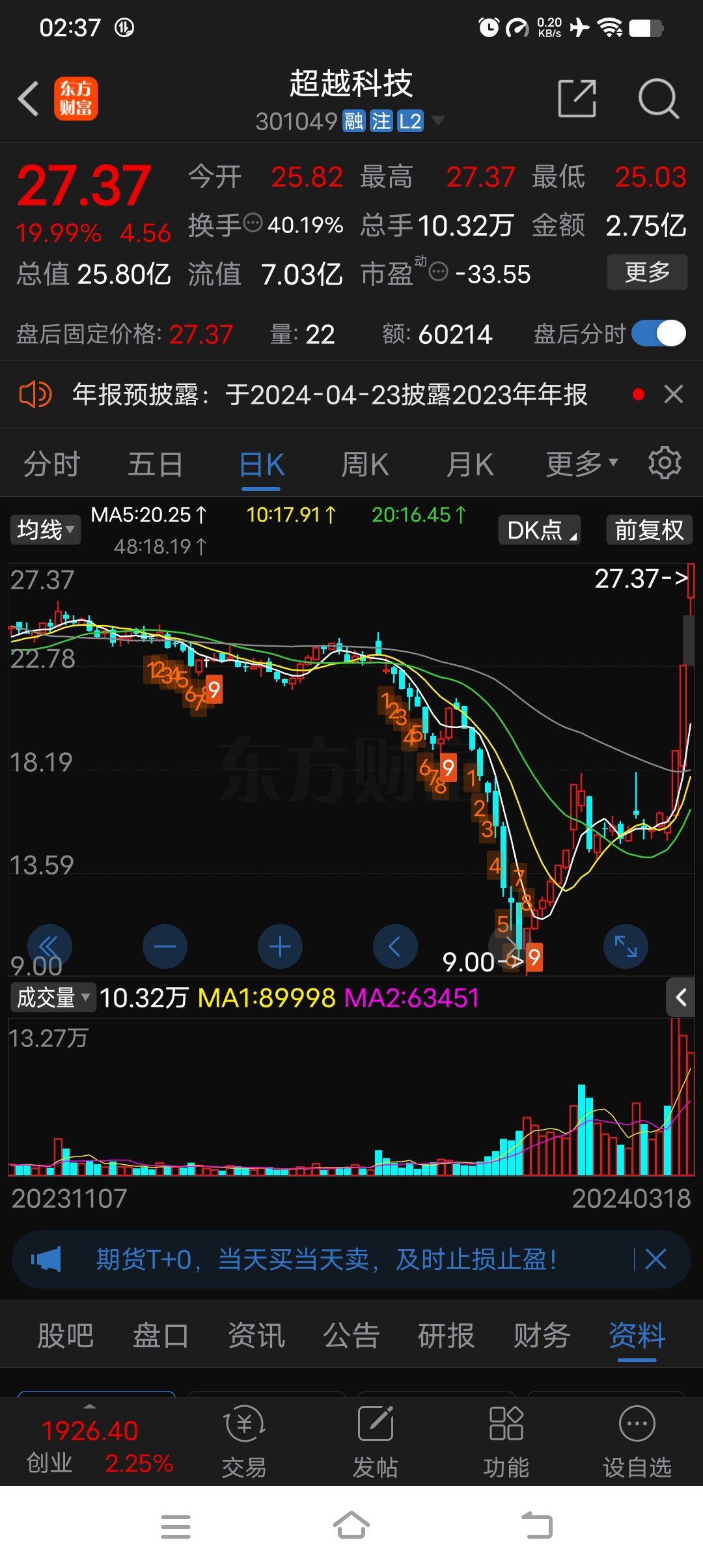Switch to the 周K weekly chart tab
The height and width of the screenshot is (1568, 703).
365,464
